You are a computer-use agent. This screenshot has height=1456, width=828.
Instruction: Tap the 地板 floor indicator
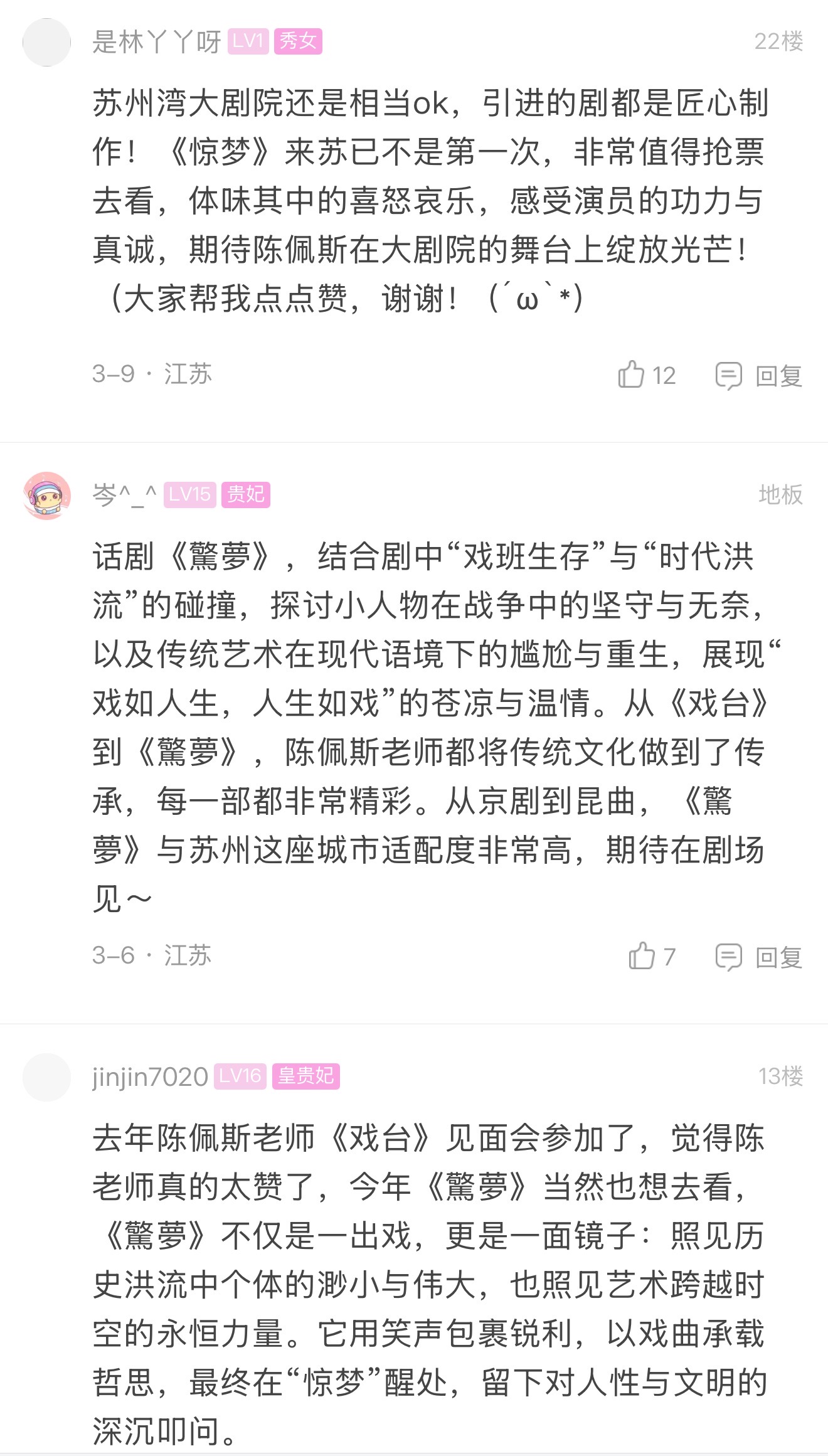(x=780, y=494)
